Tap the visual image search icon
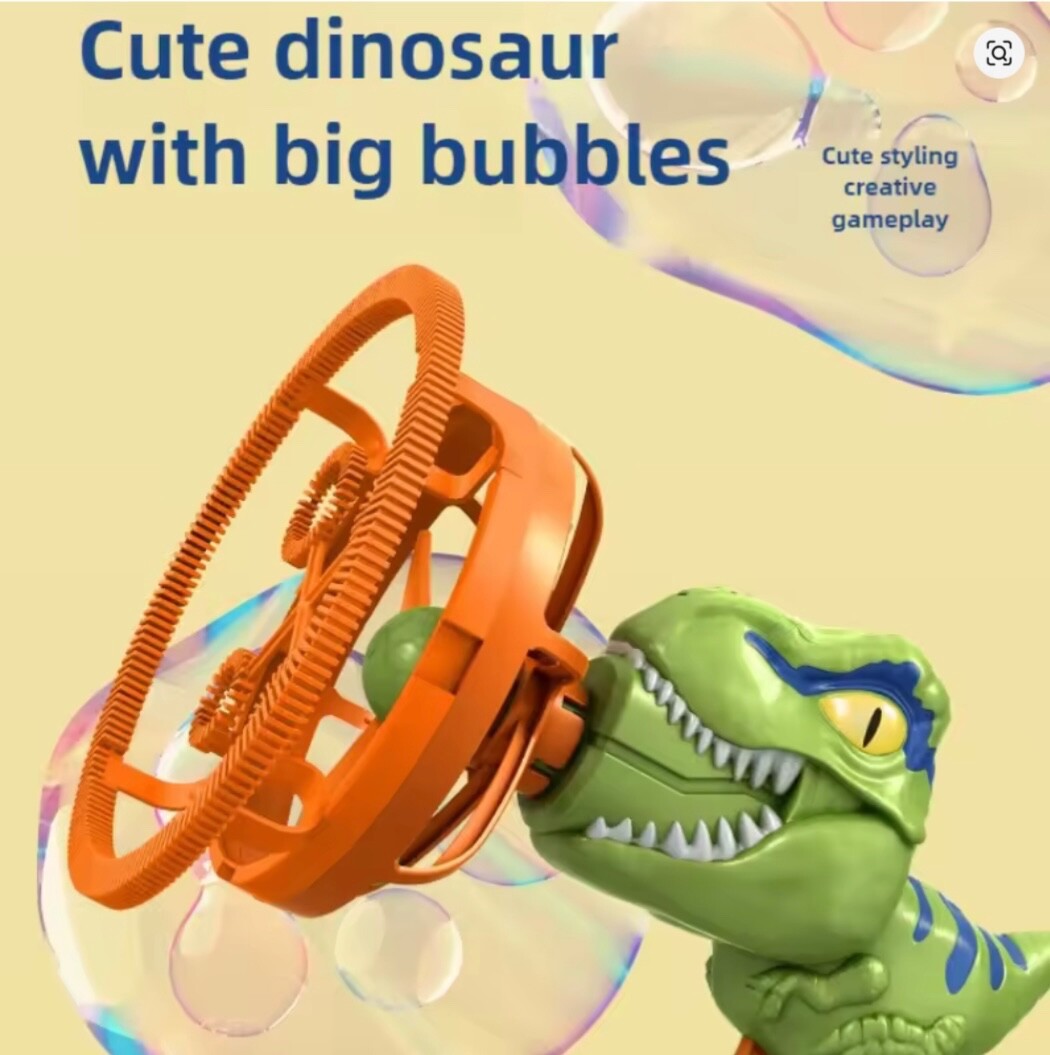The height and width of the screenshot is (1055, 1050). point(998,53)
